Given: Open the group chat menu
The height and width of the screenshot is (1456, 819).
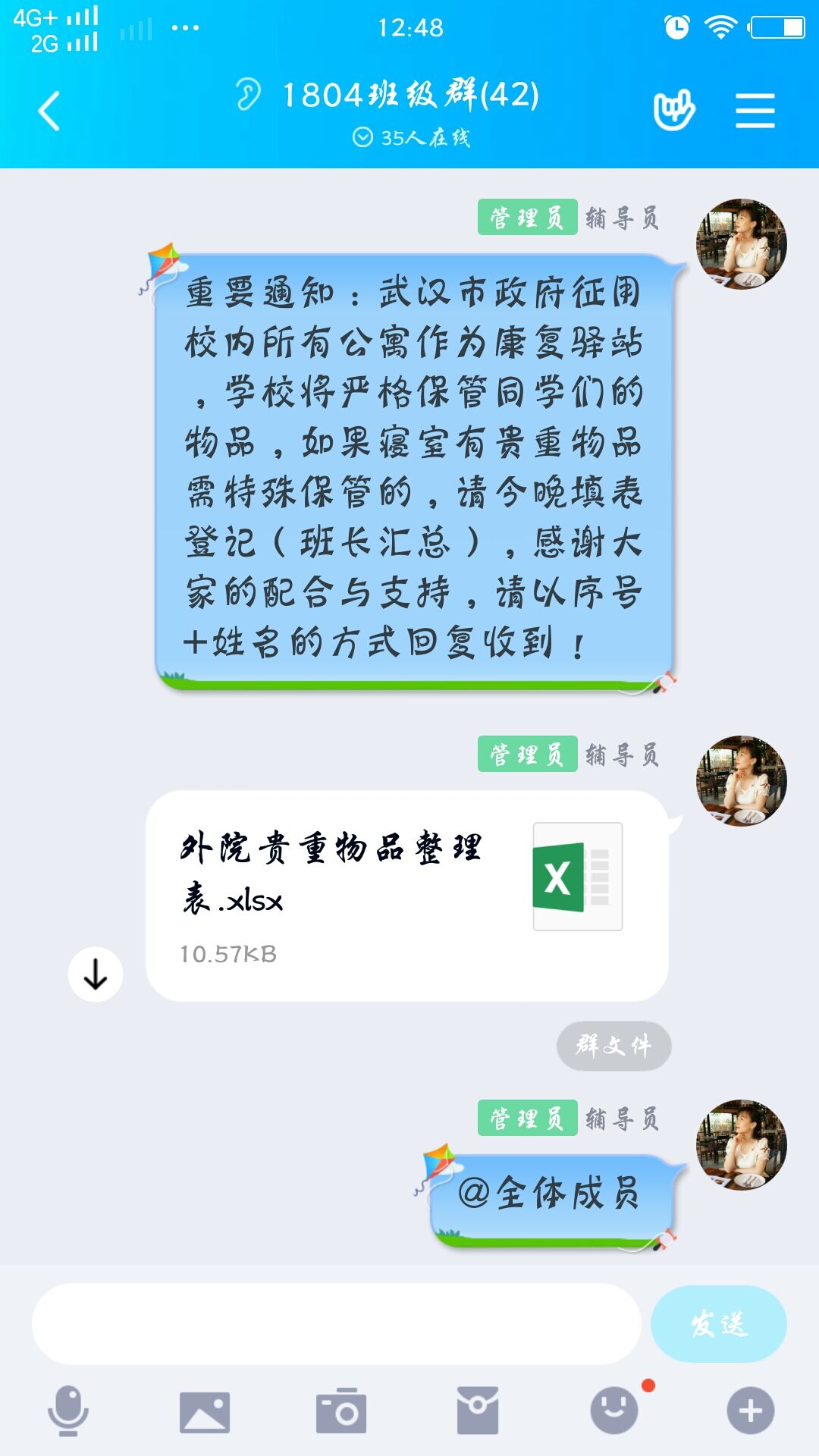Looking at the screenshot, I should [755, 111].
